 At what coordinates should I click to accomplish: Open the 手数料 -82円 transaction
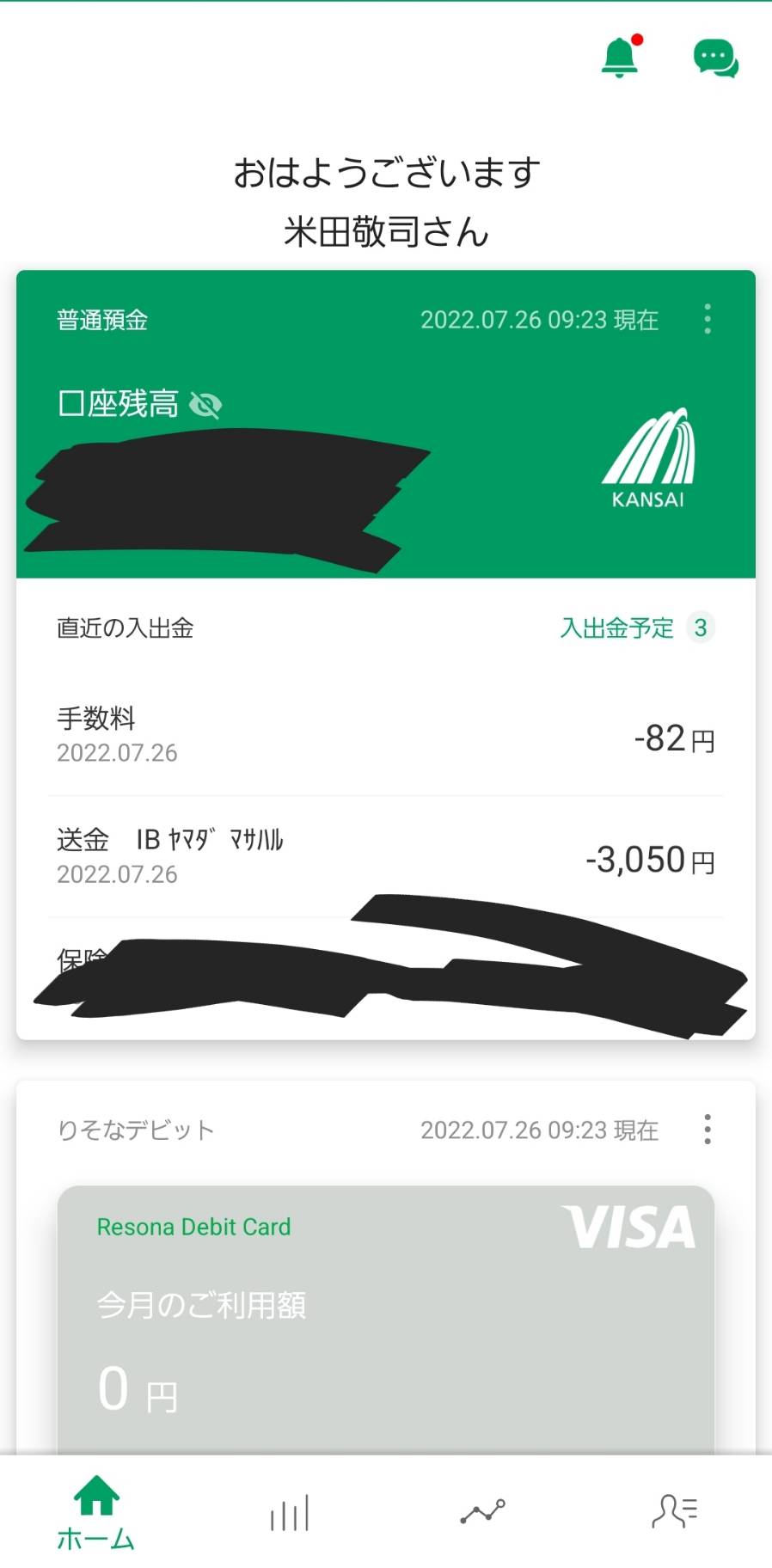click(x=386, y=736)
